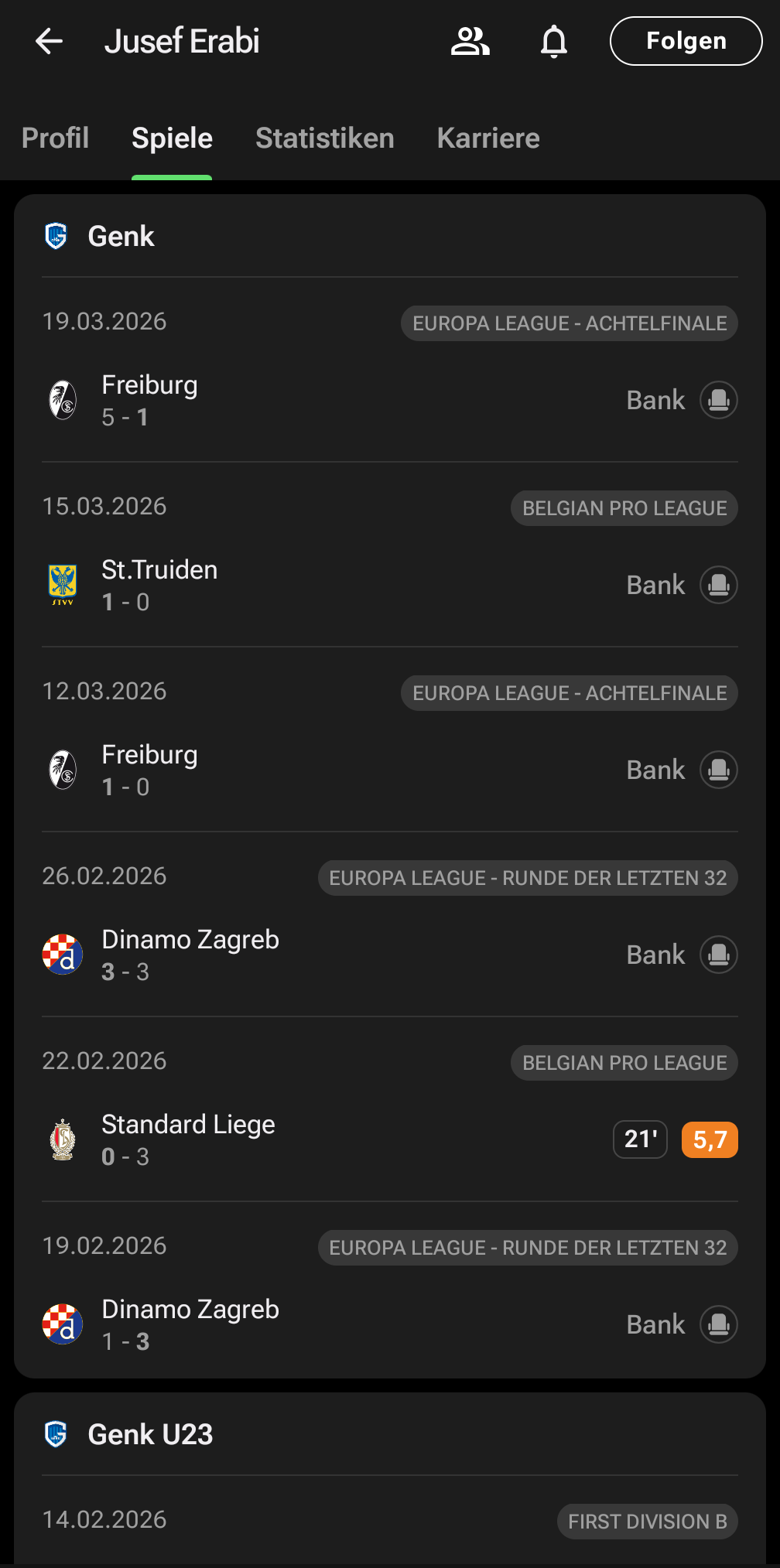Open the Genk U23 team header
Screen dimensions: 780x1568
[150, 1435]
